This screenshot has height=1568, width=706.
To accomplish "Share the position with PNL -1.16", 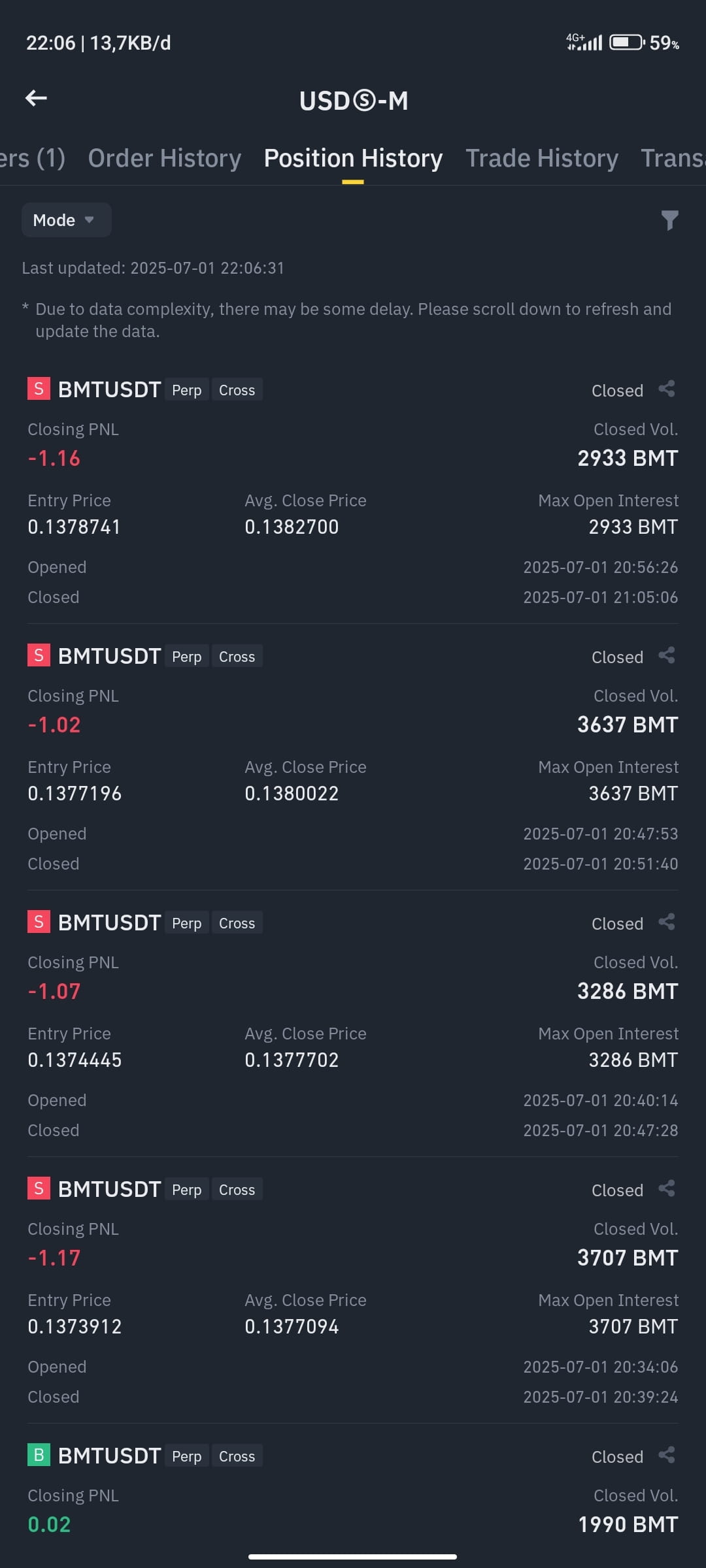I will (667, 389).
